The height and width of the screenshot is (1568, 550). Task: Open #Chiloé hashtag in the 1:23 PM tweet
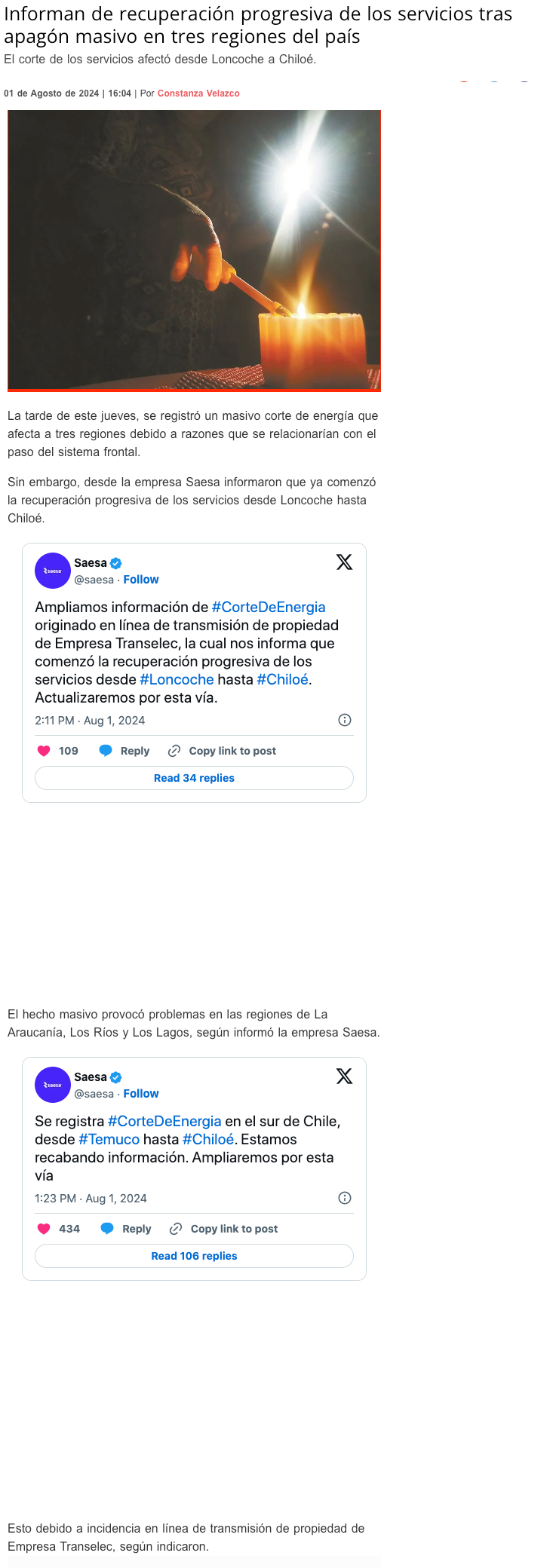207,1139
